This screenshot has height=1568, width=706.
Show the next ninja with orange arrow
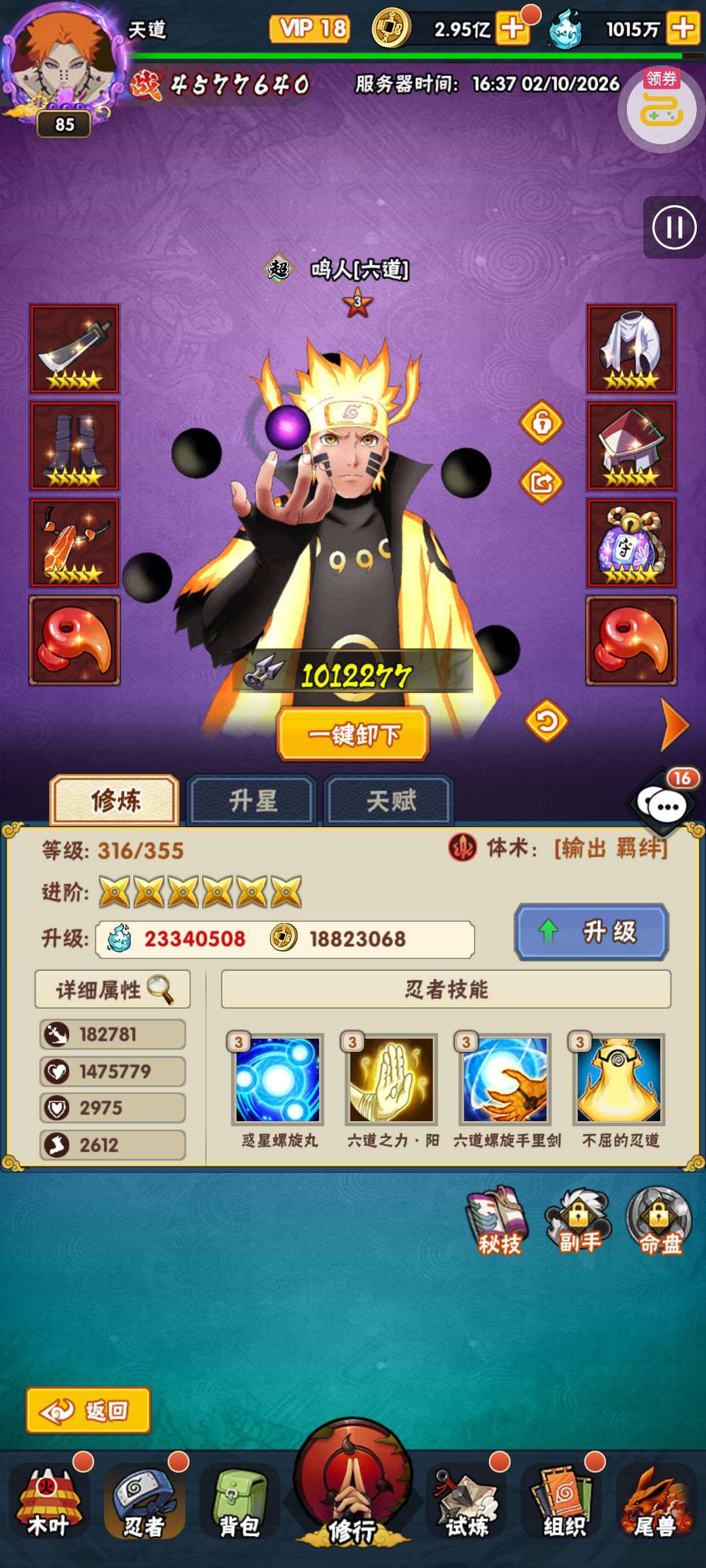click(674, 725)
